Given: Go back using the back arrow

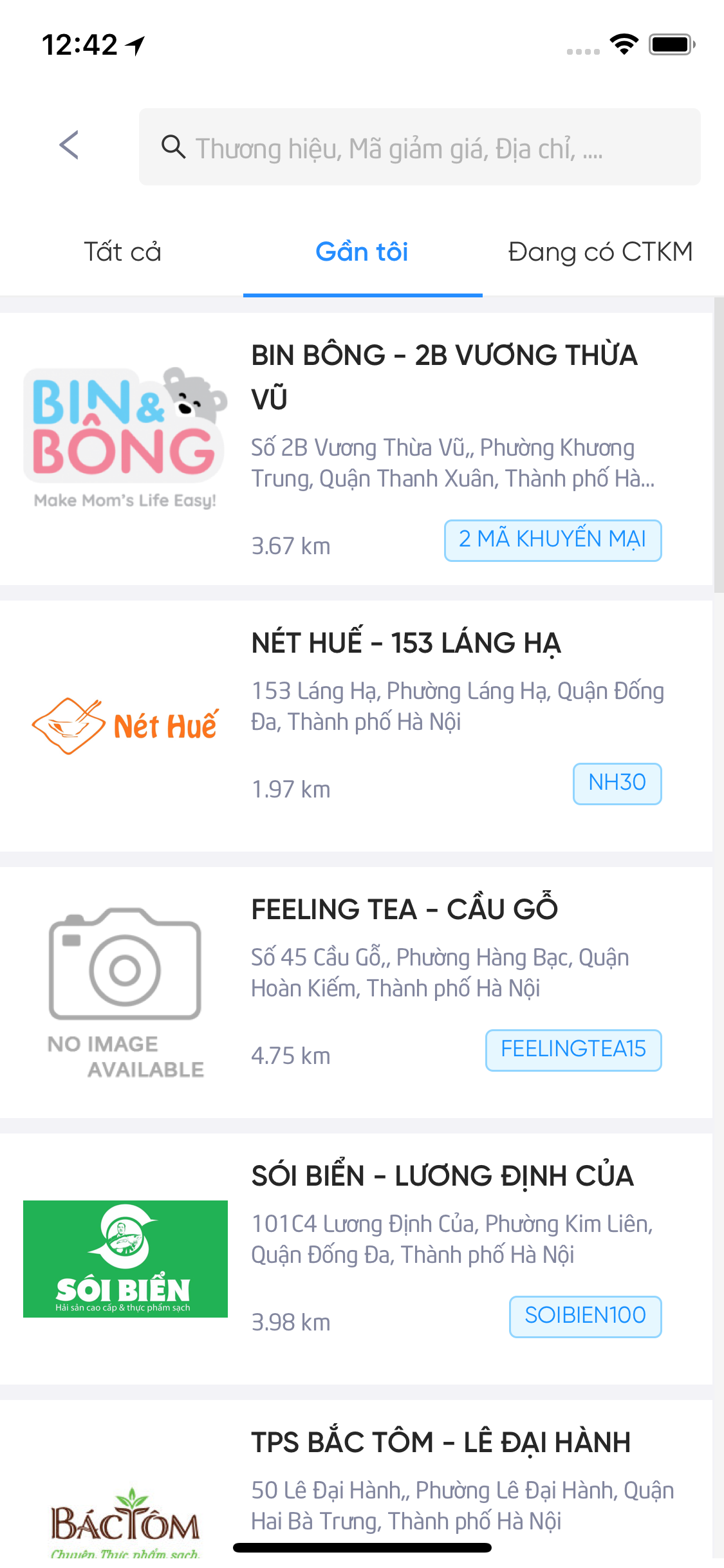Looking at the screenshot, I should pos(69,145).
